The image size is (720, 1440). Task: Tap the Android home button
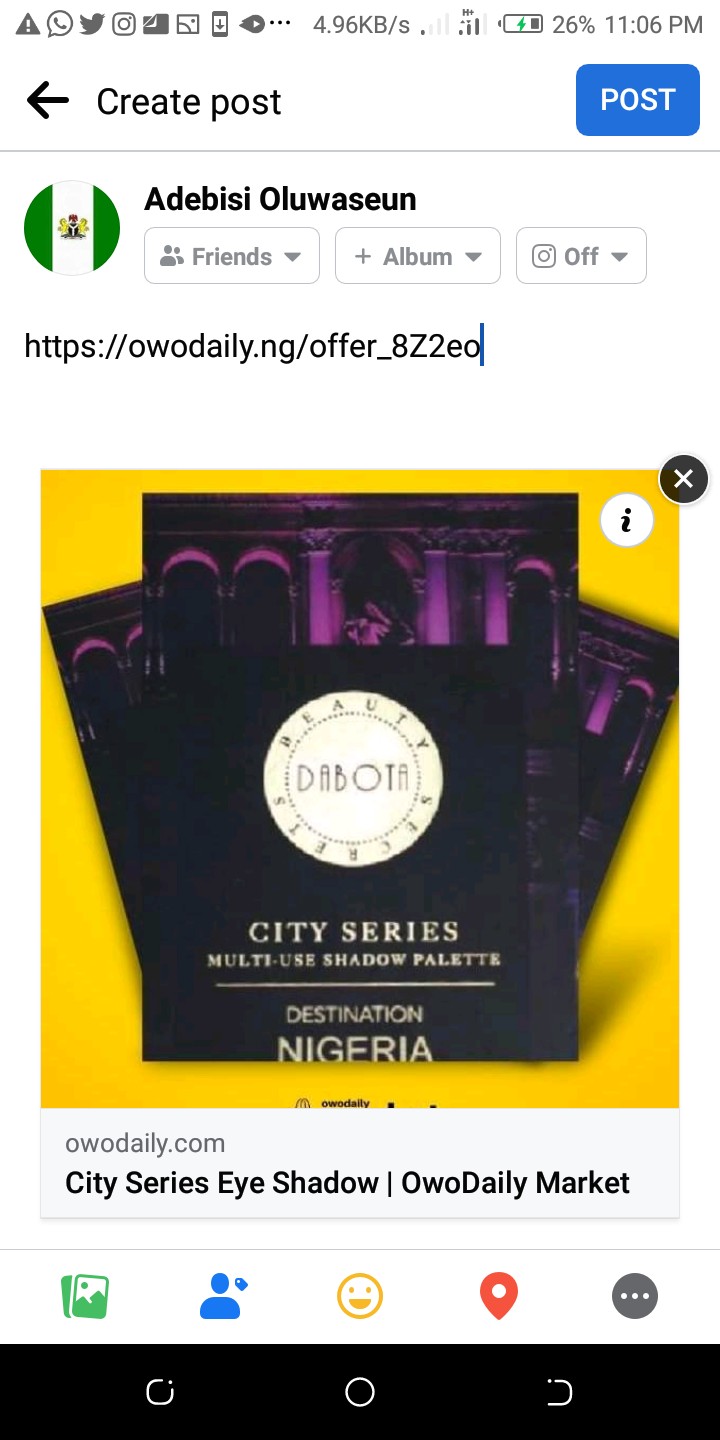coord(360,1391)
